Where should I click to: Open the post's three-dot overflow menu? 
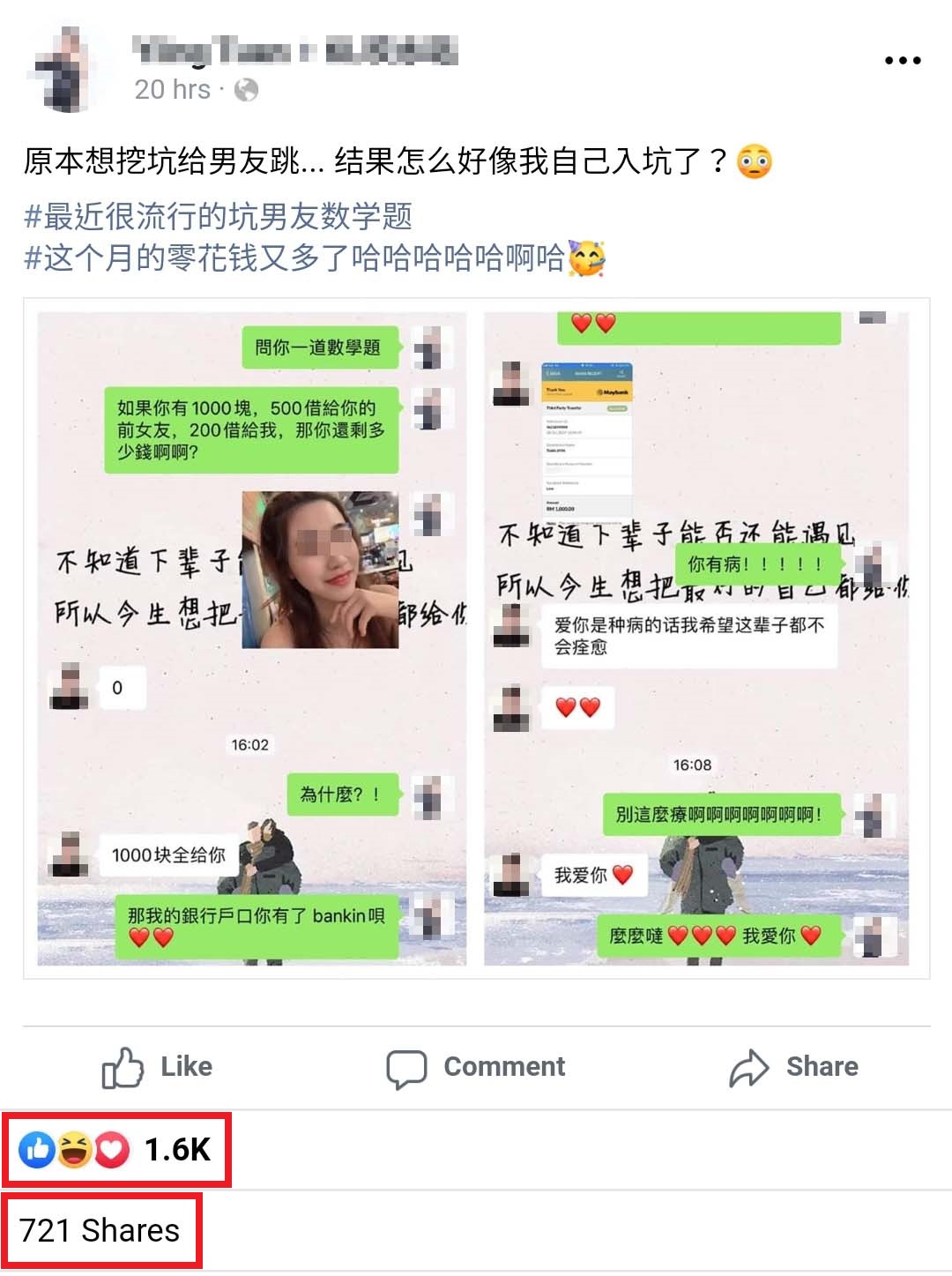902,61
